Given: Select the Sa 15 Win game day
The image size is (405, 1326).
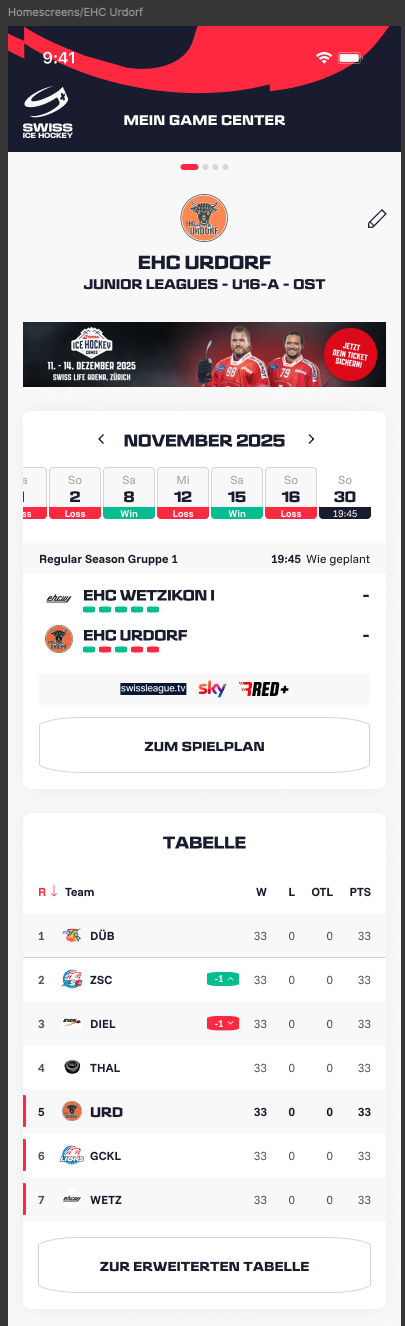Looking at the screenshot, I should [x=236, y=493].
